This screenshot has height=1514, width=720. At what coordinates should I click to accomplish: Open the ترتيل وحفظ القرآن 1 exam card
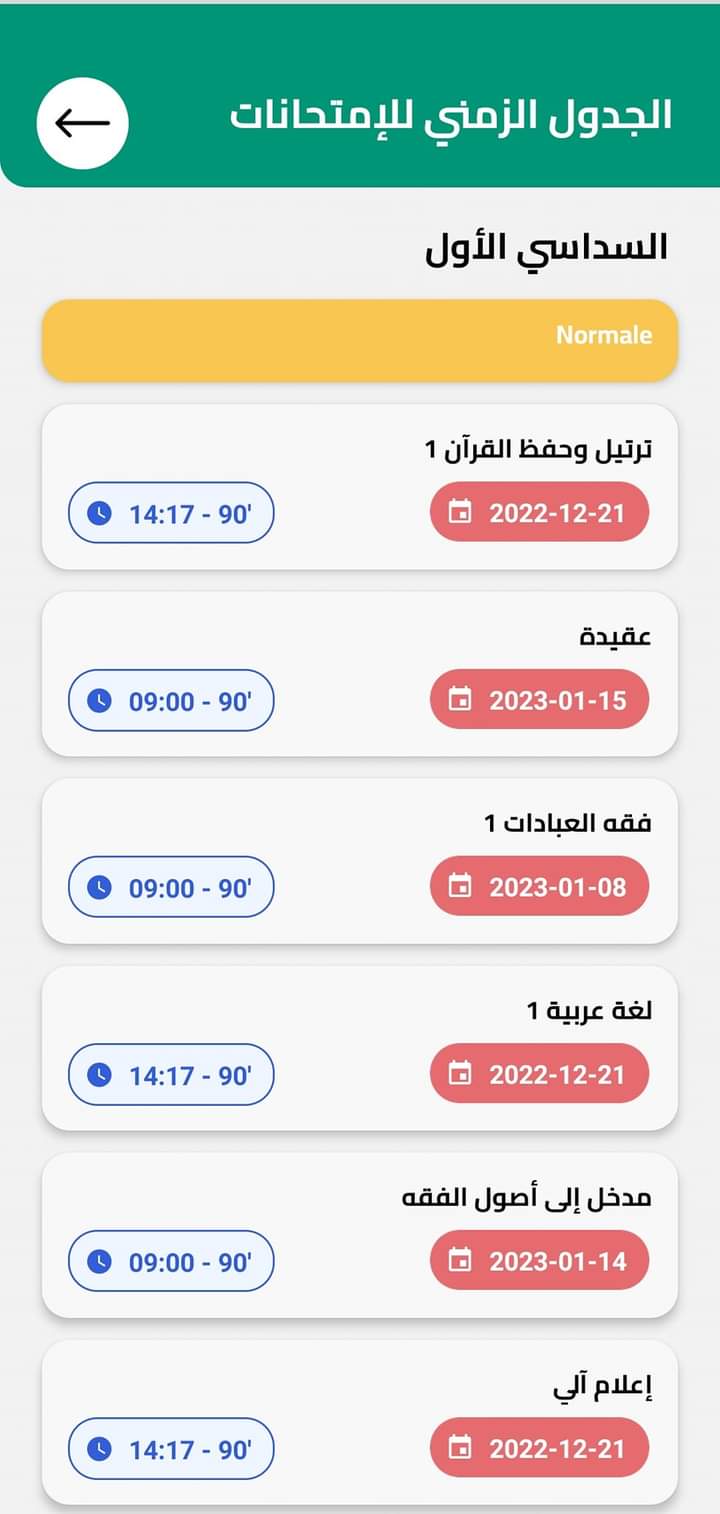(360, 487)
